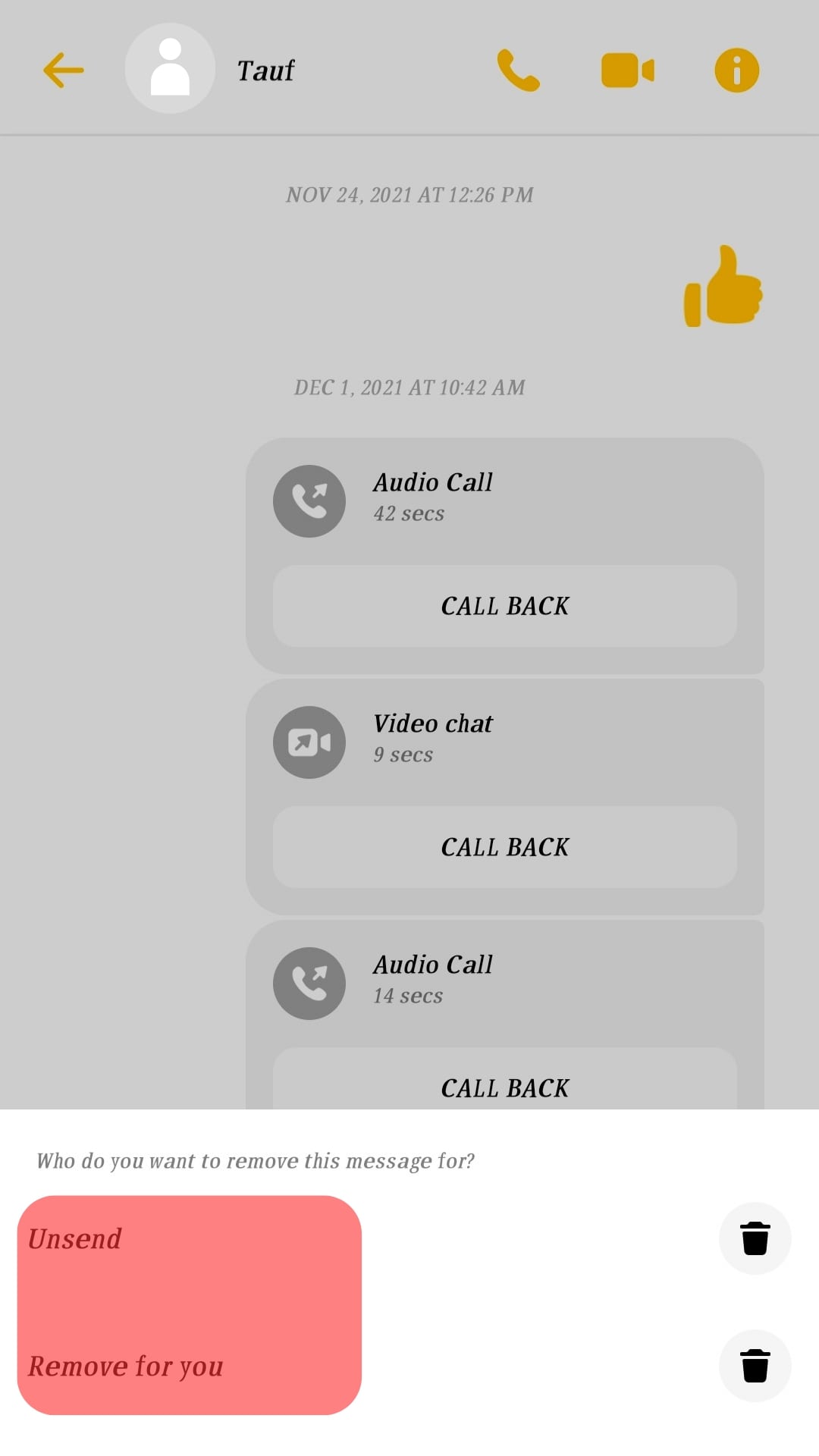Select Unsend to remove message for everyone

pyautogui.click(x=75, y=1239)
